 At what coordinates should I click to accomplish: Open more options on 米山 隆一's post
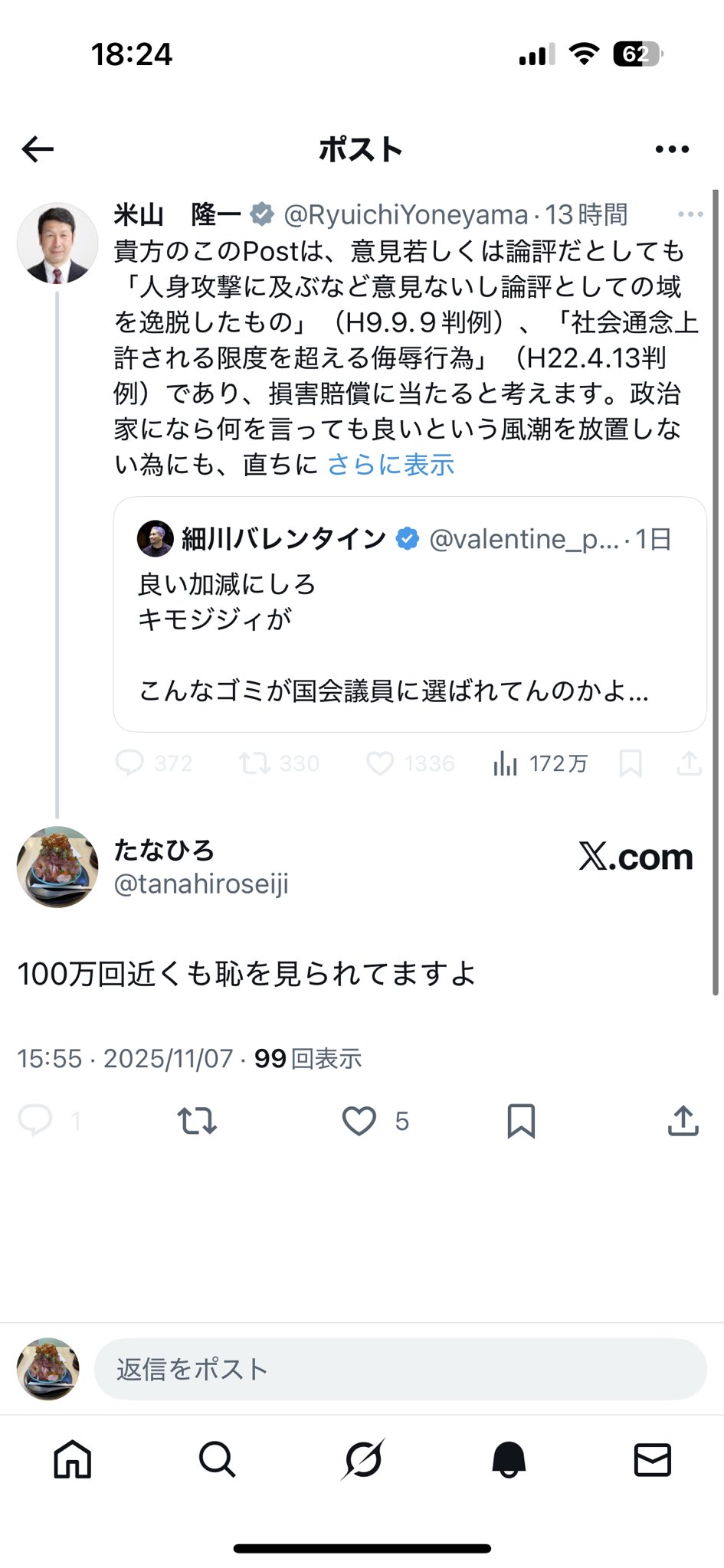pos(690,215)
